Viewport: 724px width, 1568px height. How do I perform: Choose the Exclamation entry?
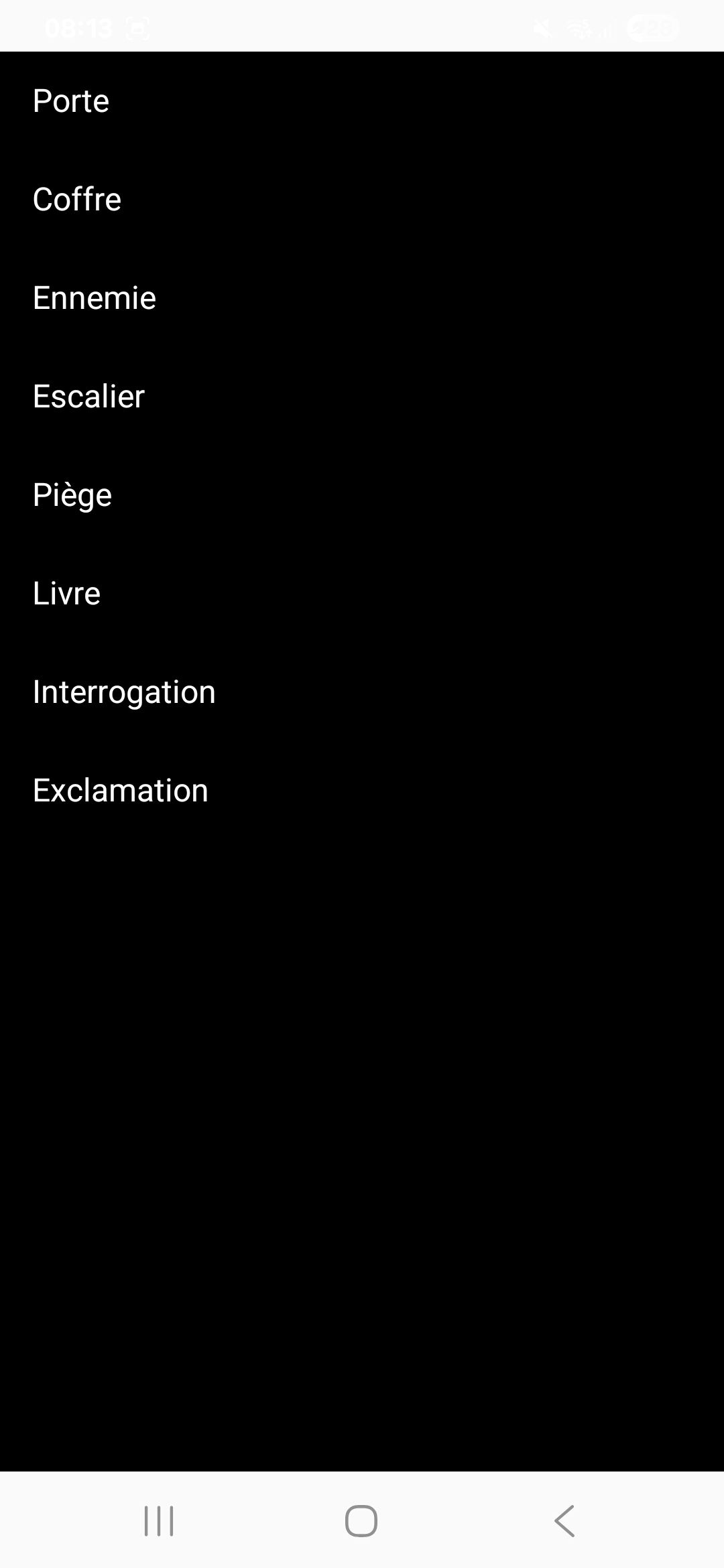(x=121, y=791)
